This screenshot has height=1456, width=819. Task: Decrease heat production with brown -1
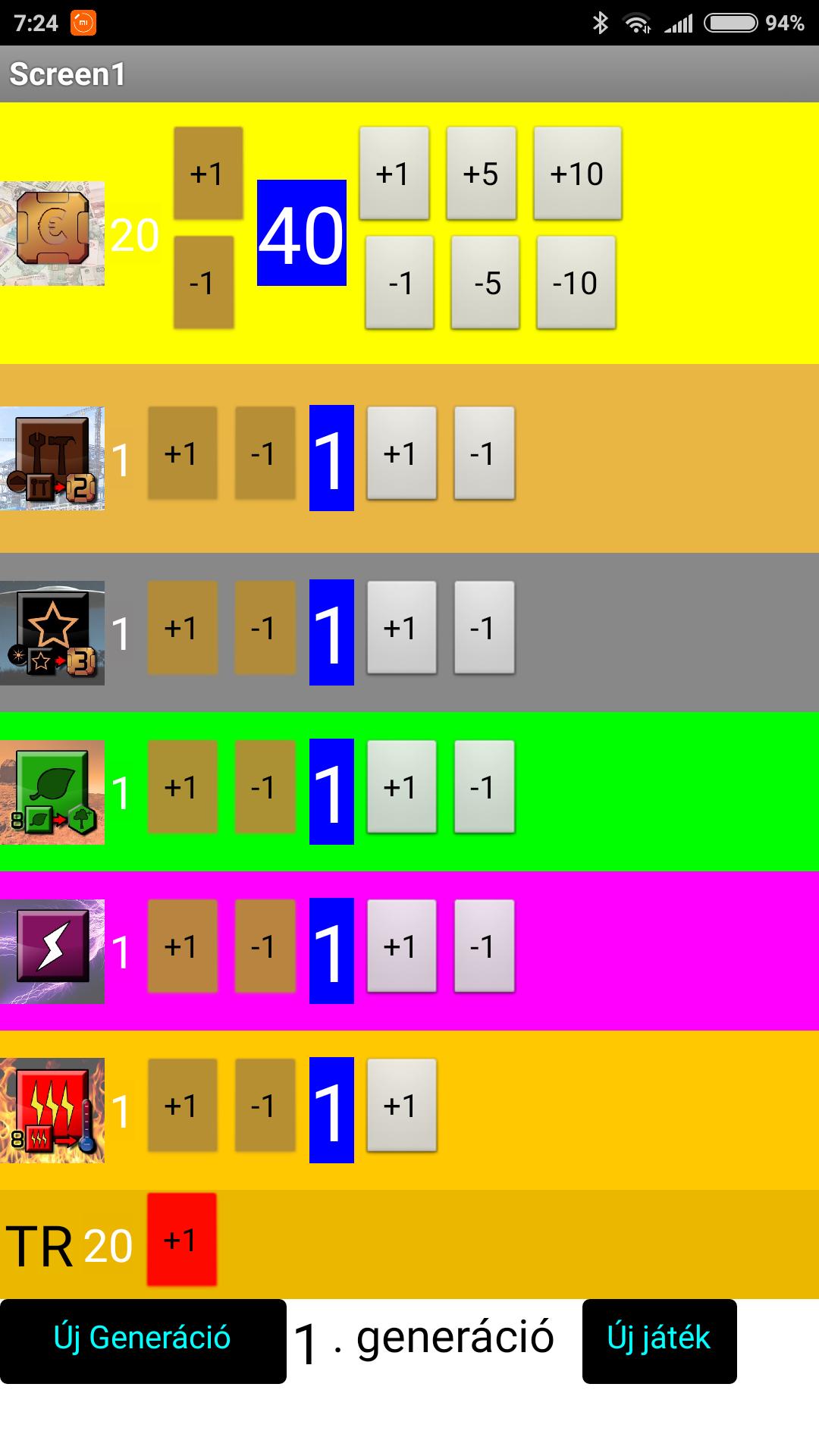[x=265, y=1106]
